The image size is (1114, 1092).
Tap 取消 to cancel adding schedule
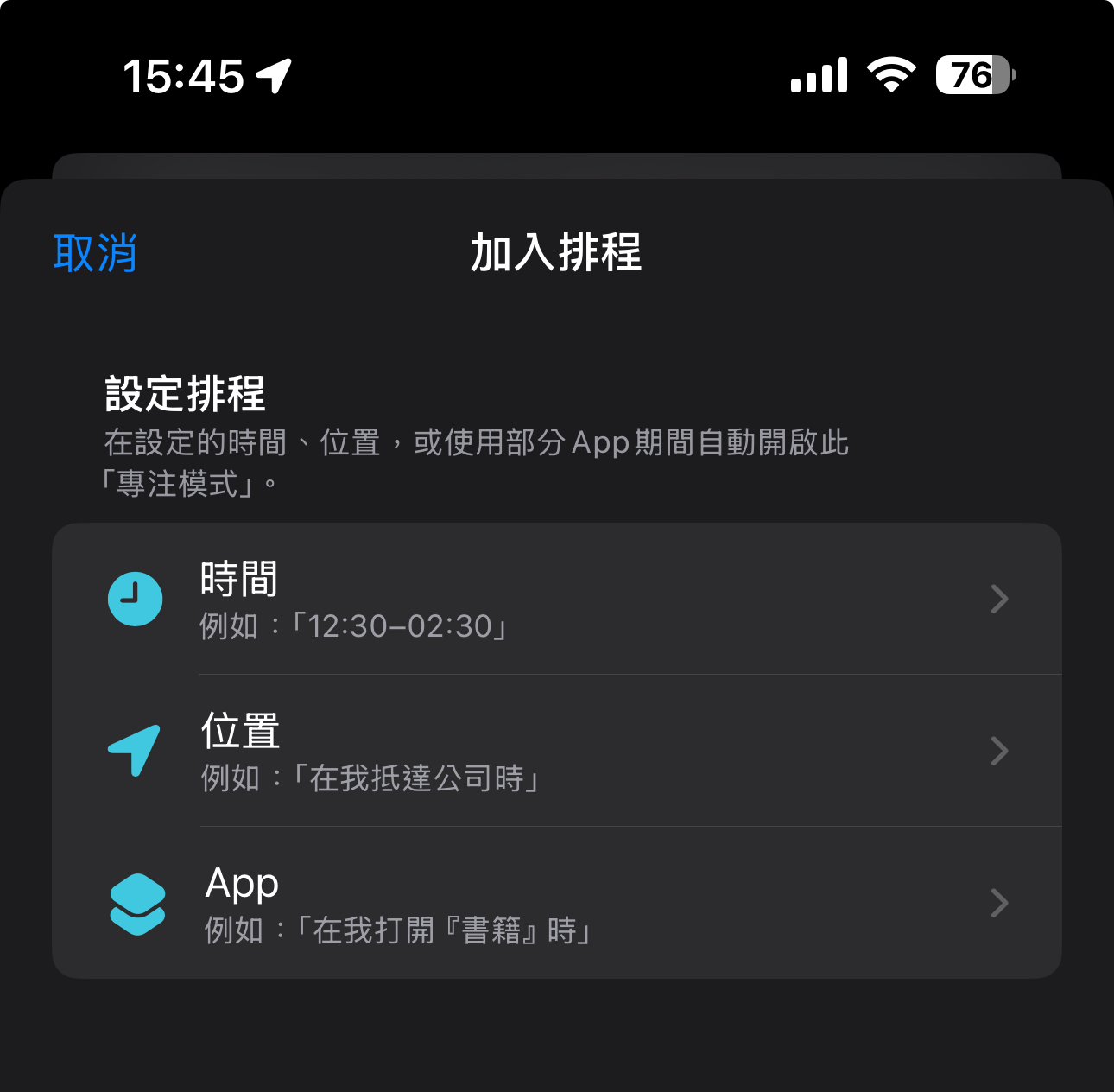click(95, 253)
